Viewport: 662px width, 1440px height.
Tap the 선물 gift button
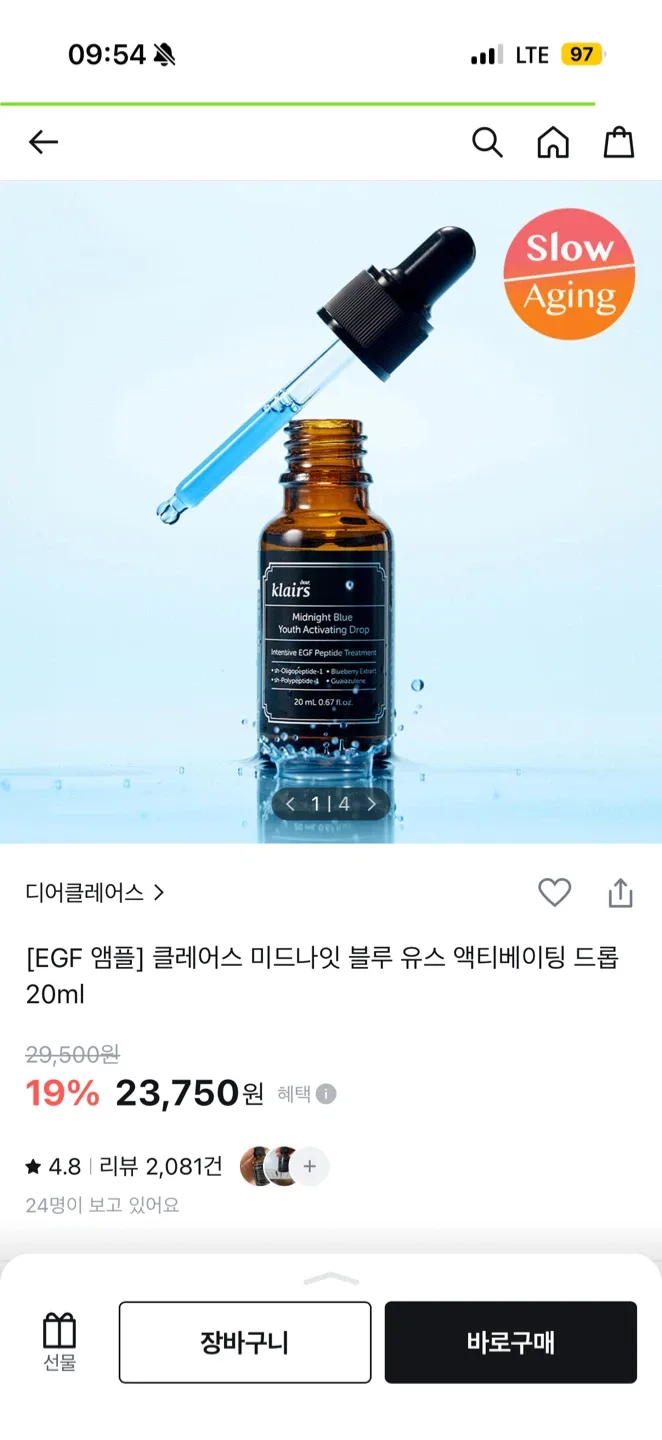coord(60,1342)
